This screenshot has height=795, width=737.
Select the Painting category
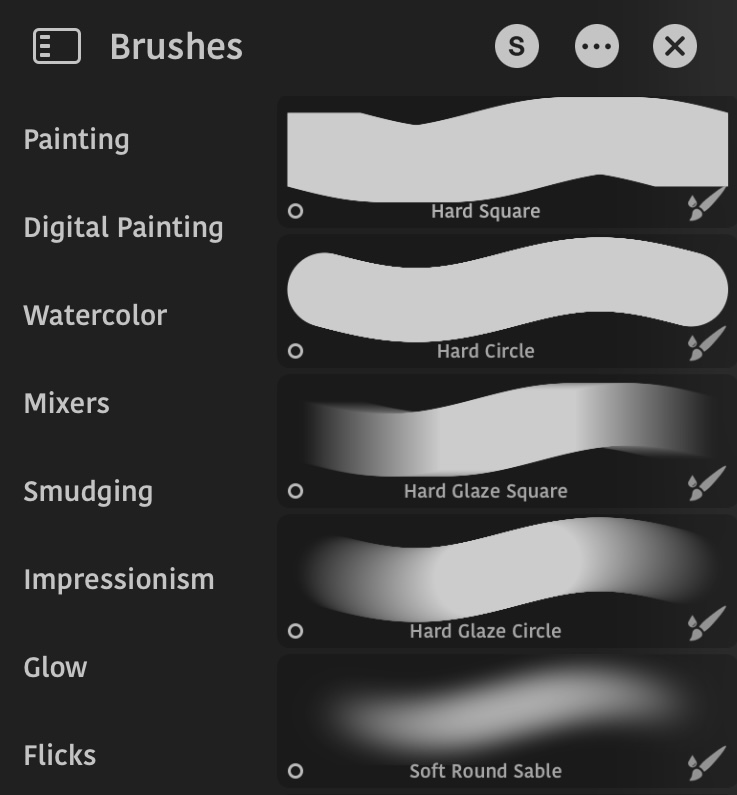[x=76, y=139]
